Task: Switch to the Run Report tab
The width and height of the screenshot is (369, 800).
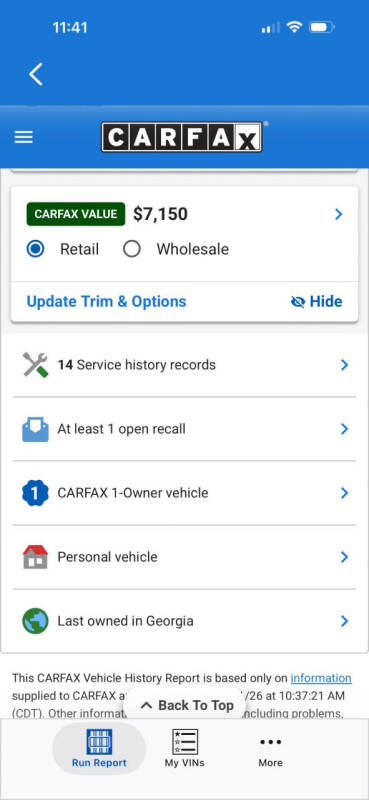Action: (x=99, y=748)
